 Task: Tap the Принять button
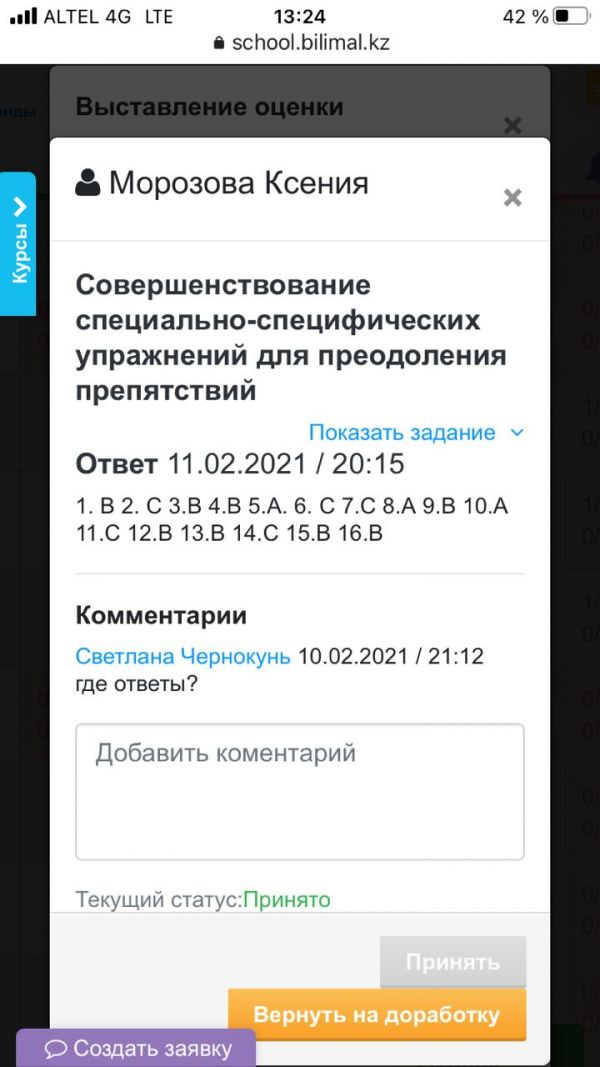tap(452, 963)
